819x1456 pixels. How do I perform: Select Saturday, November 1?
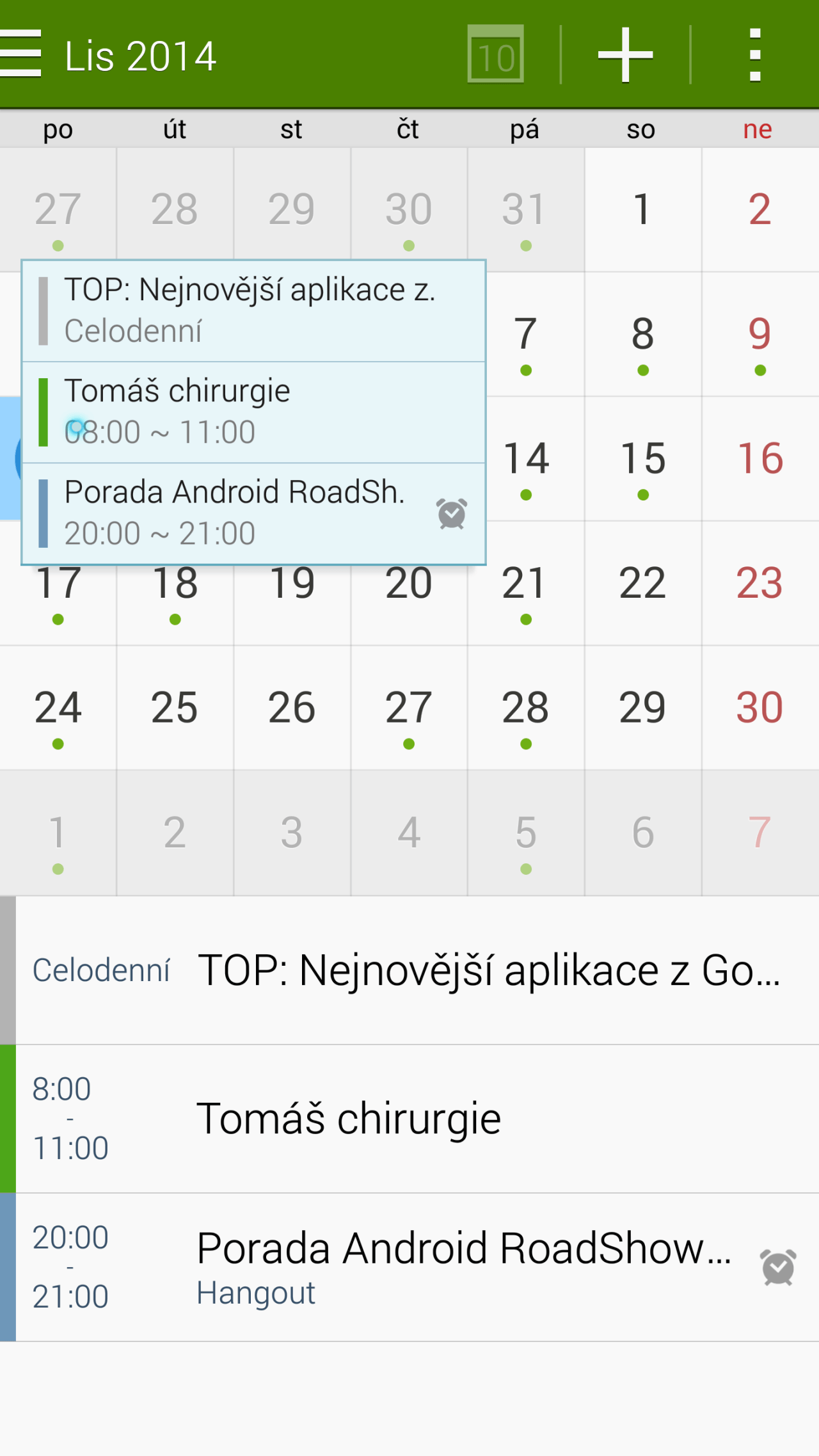643,210
